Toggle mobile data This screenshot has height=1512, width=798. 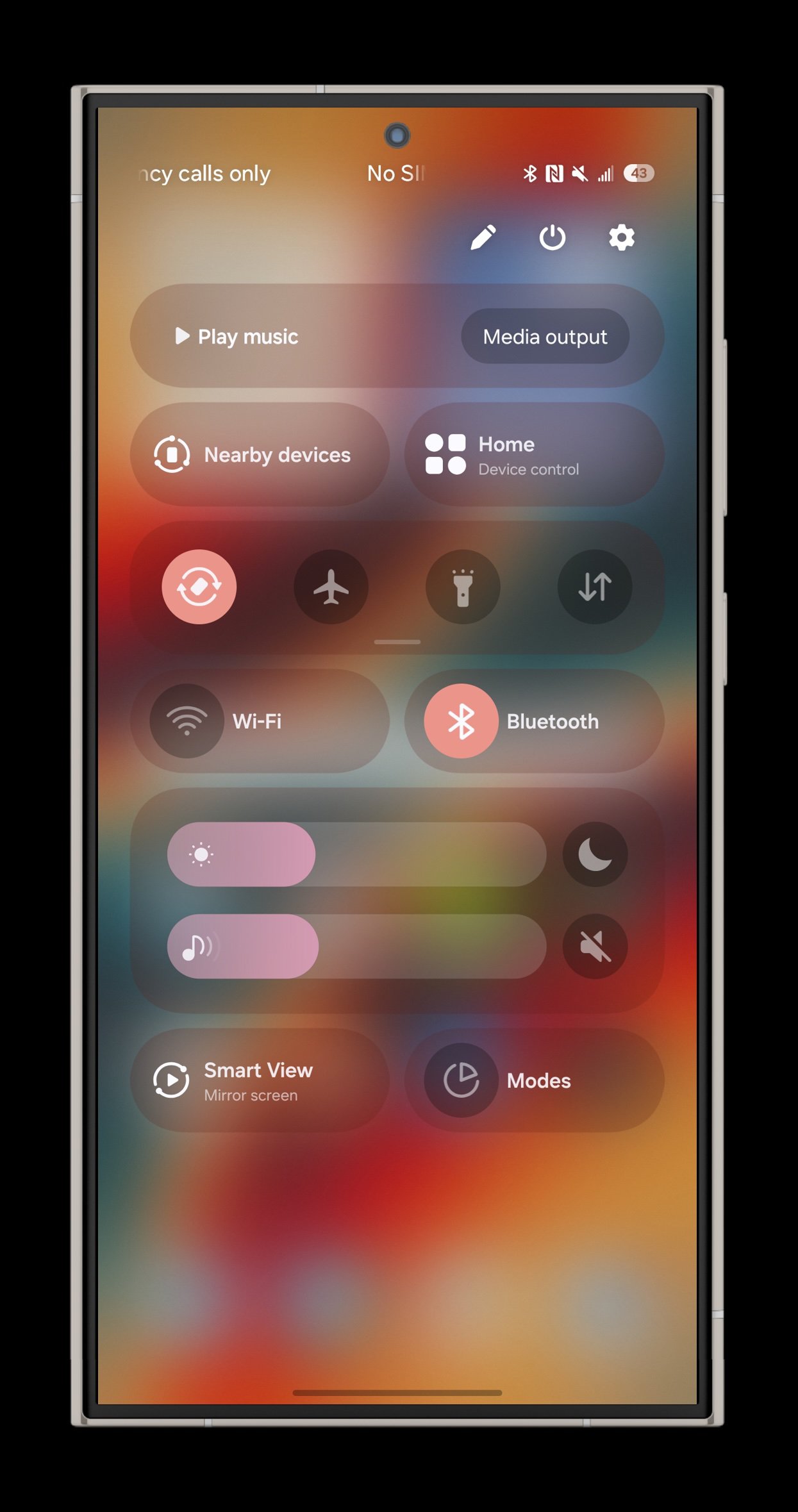click(x=595, y=586)
